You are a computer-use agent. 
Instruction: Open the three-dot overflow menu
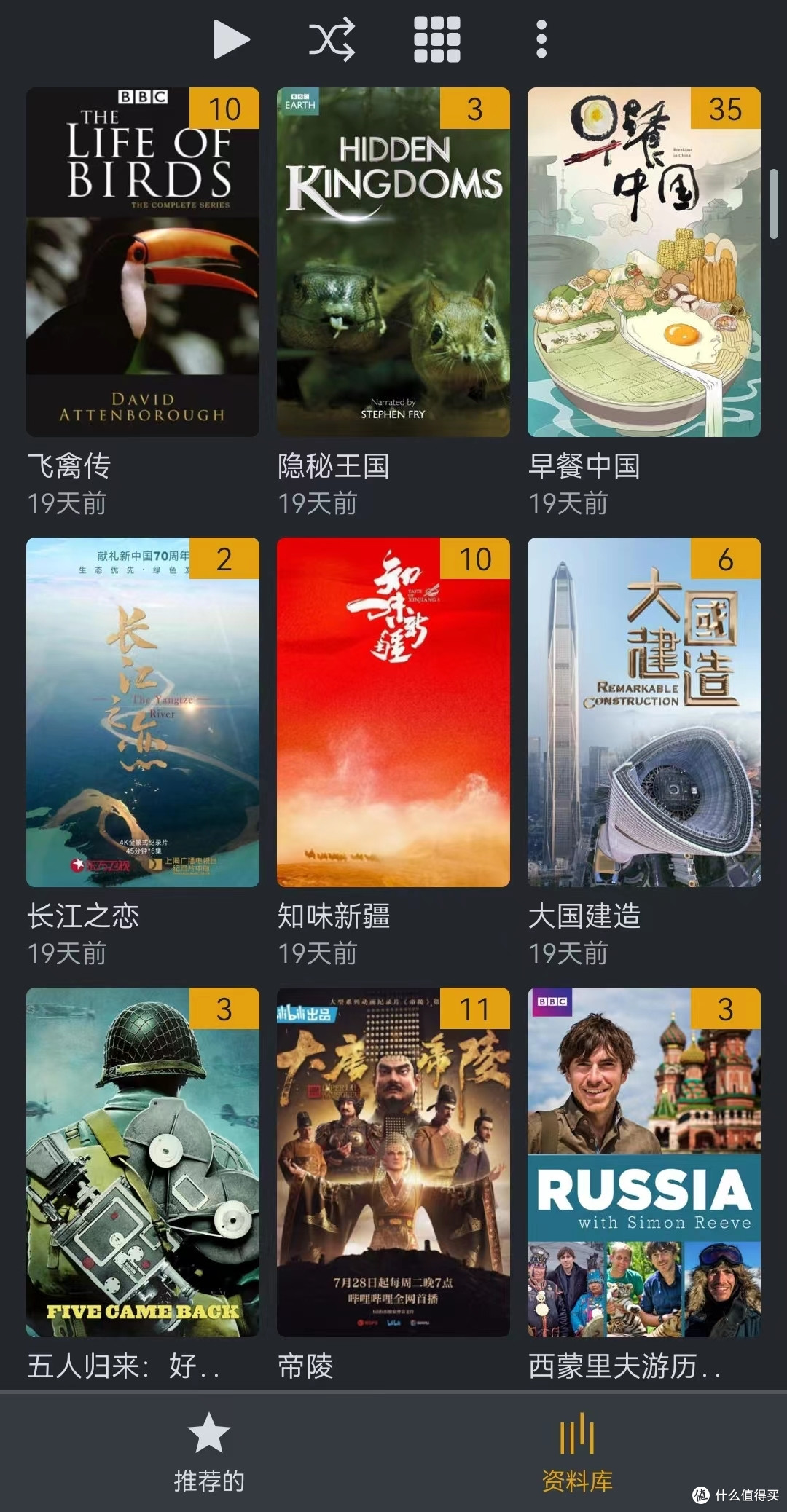tap(541, 39)
